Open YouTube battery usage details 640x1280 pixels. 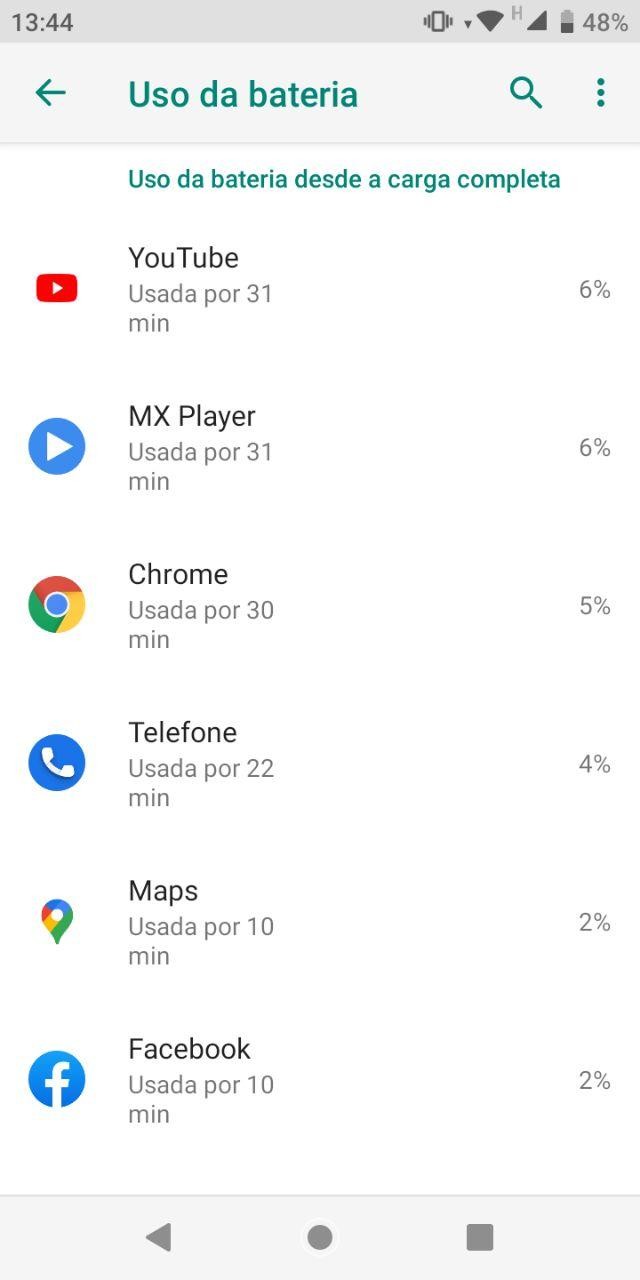coord(320,289)
